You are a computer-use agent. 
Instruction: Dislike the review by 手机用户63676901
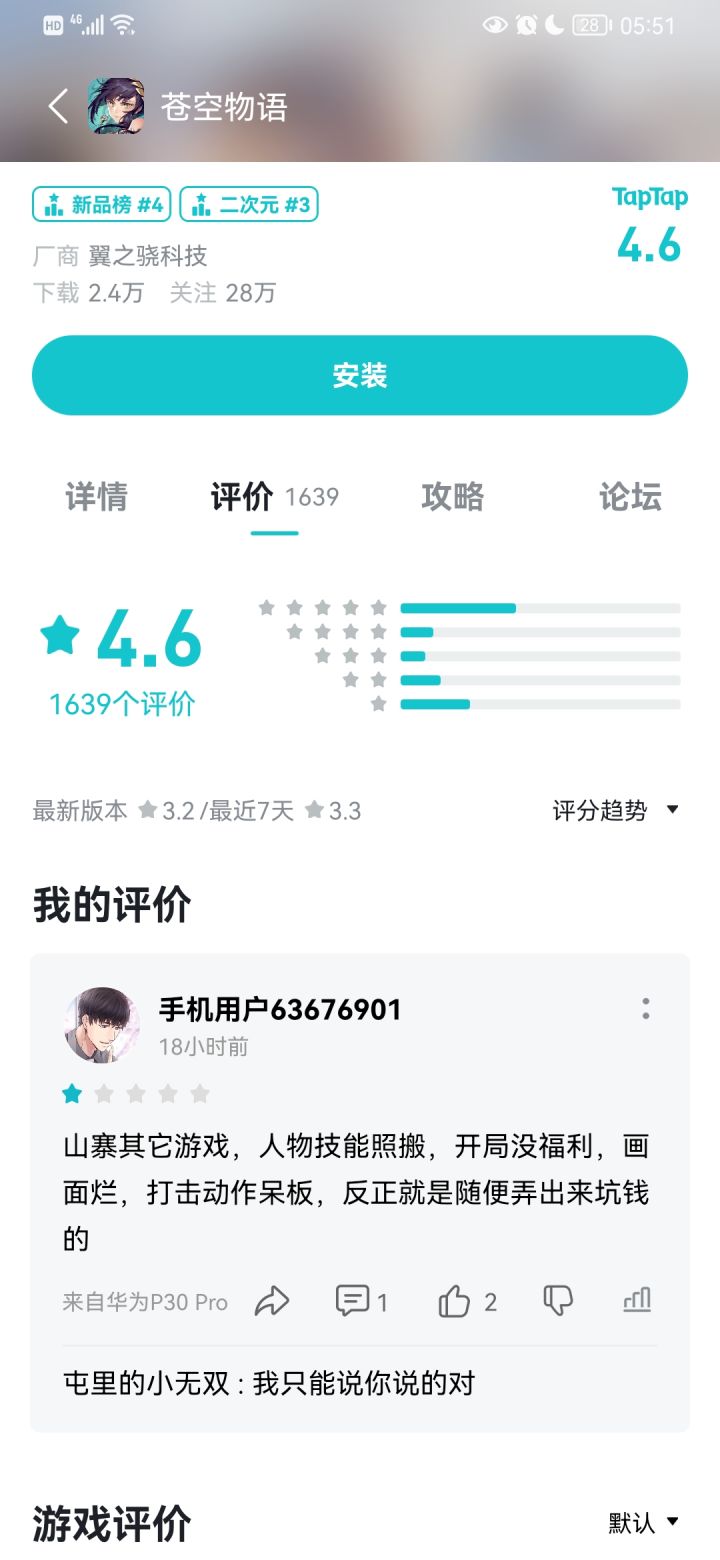(558, 1301)
